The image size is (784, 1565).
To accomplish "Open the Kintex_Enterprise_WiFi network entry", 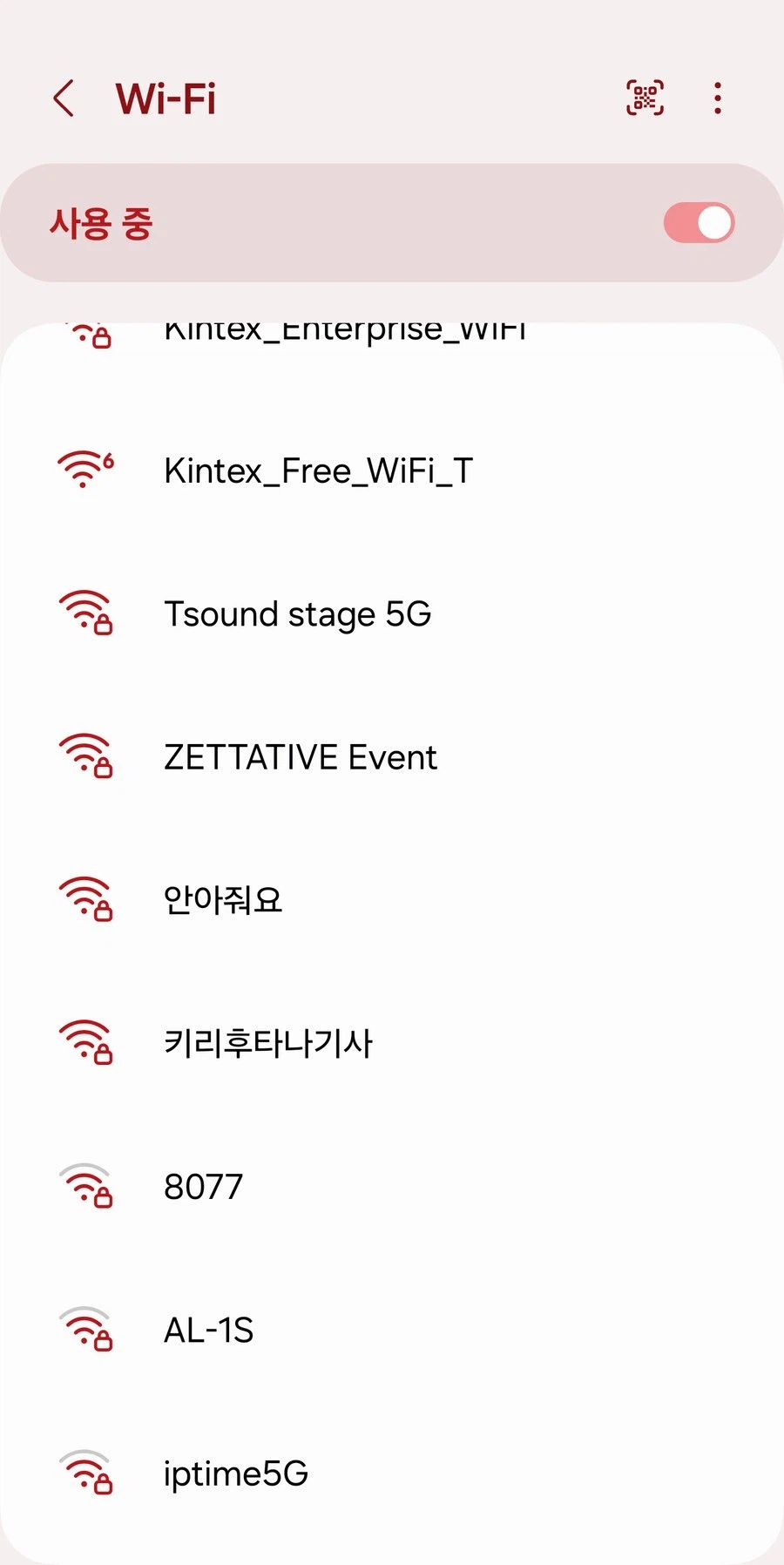I will (346, 331).
